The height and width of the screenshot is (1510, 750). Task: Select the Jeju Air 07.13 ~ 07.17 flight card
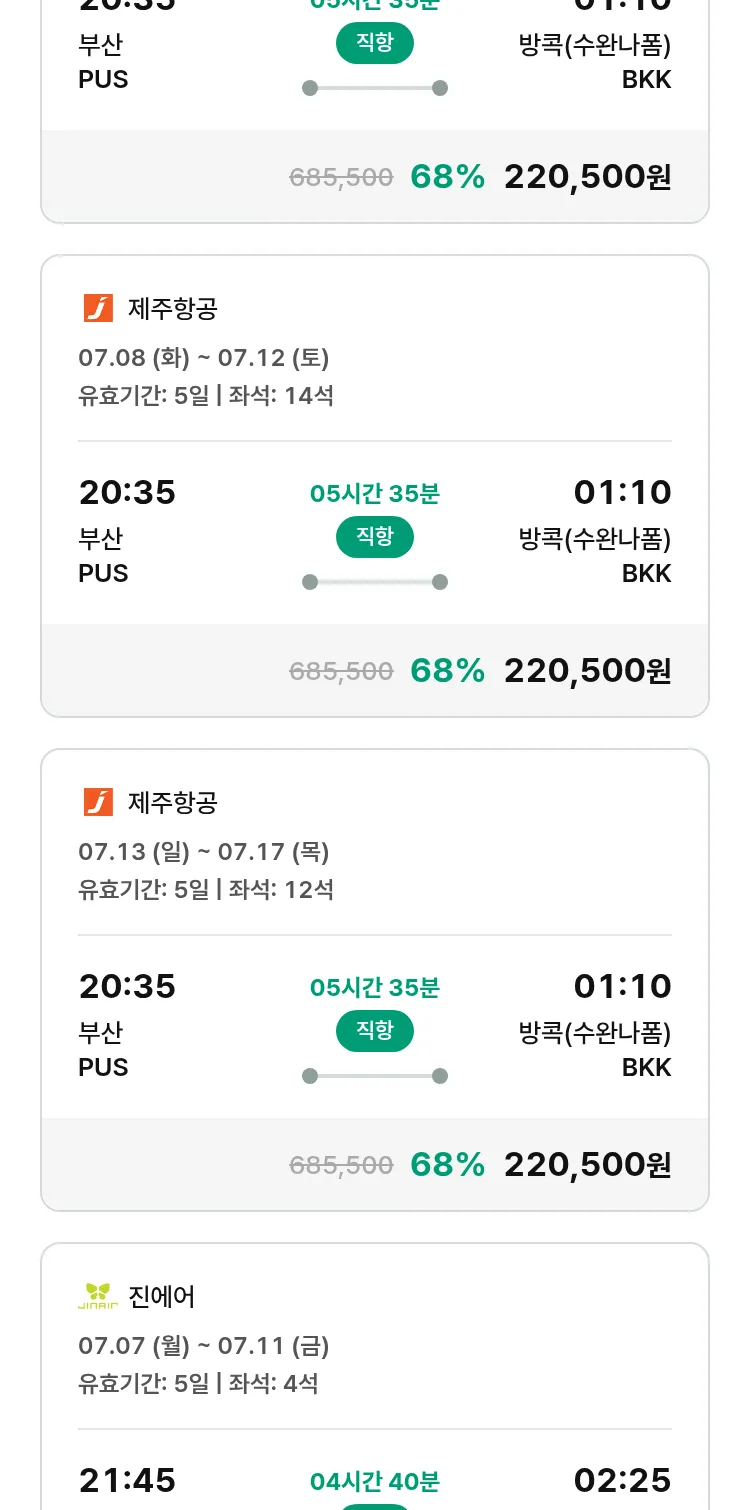[375, 980]
